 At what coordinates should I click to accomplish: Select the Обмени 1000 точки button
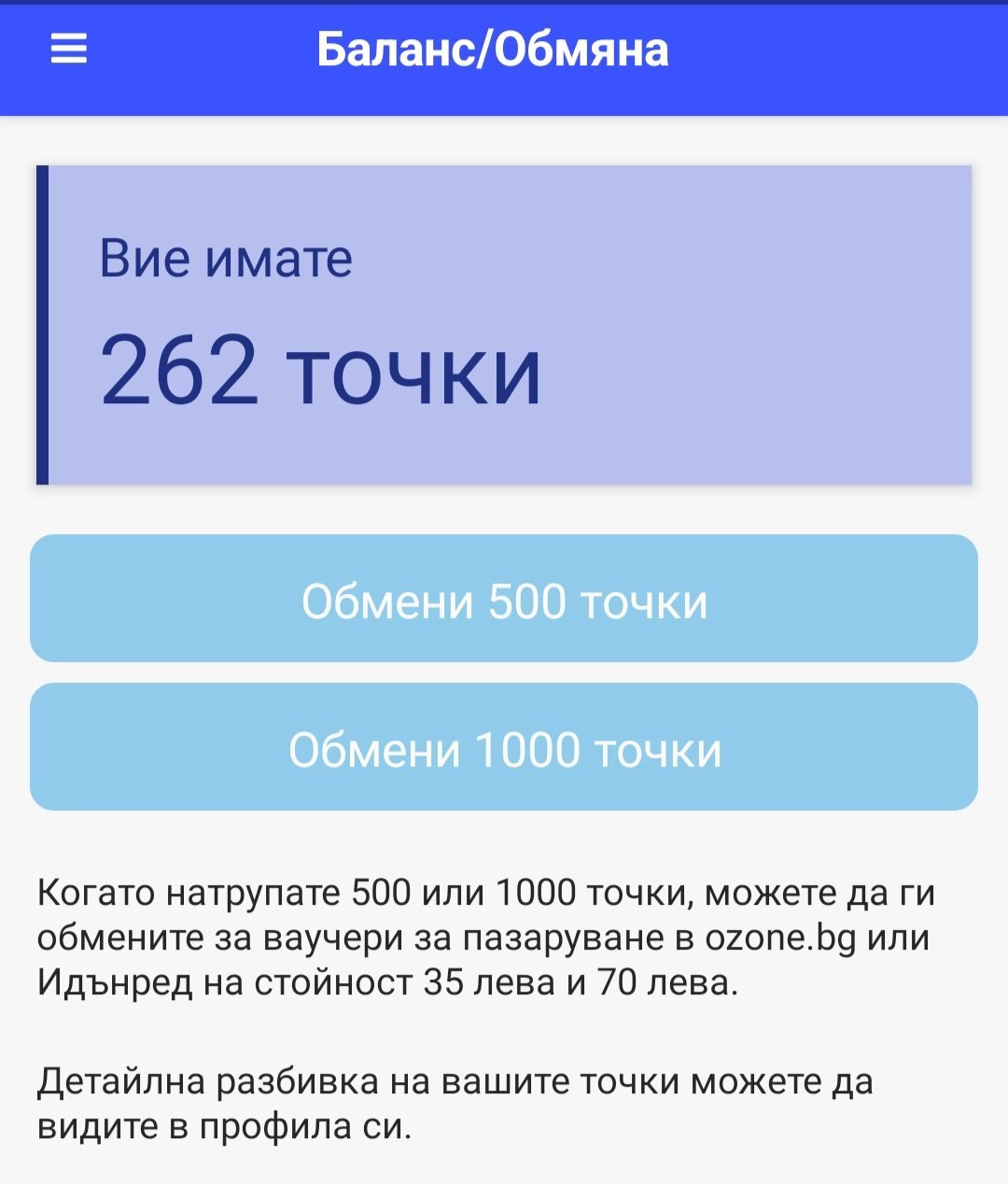pyautogui.click(x=504, y=747)
